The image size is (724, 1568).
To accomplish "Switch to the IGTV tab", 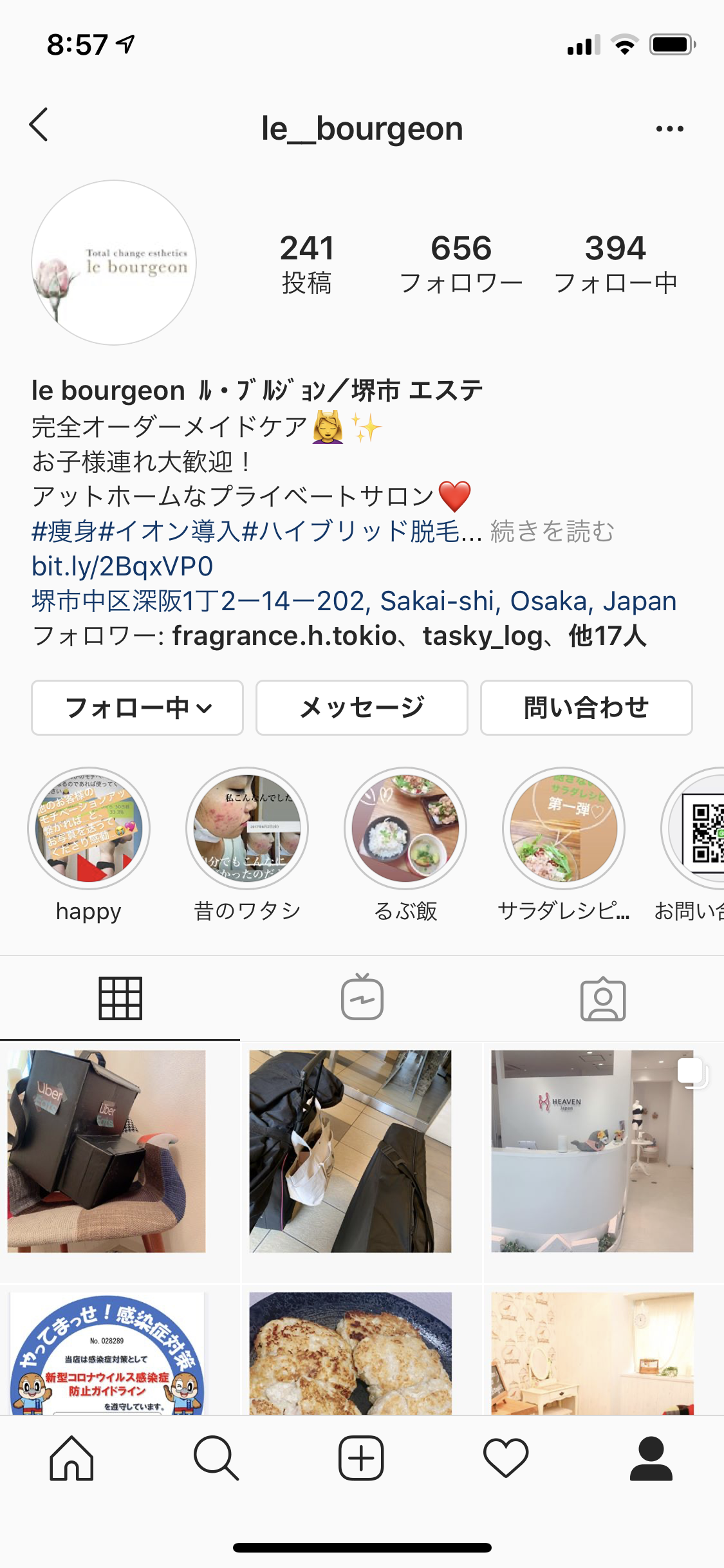I will 362,998.
